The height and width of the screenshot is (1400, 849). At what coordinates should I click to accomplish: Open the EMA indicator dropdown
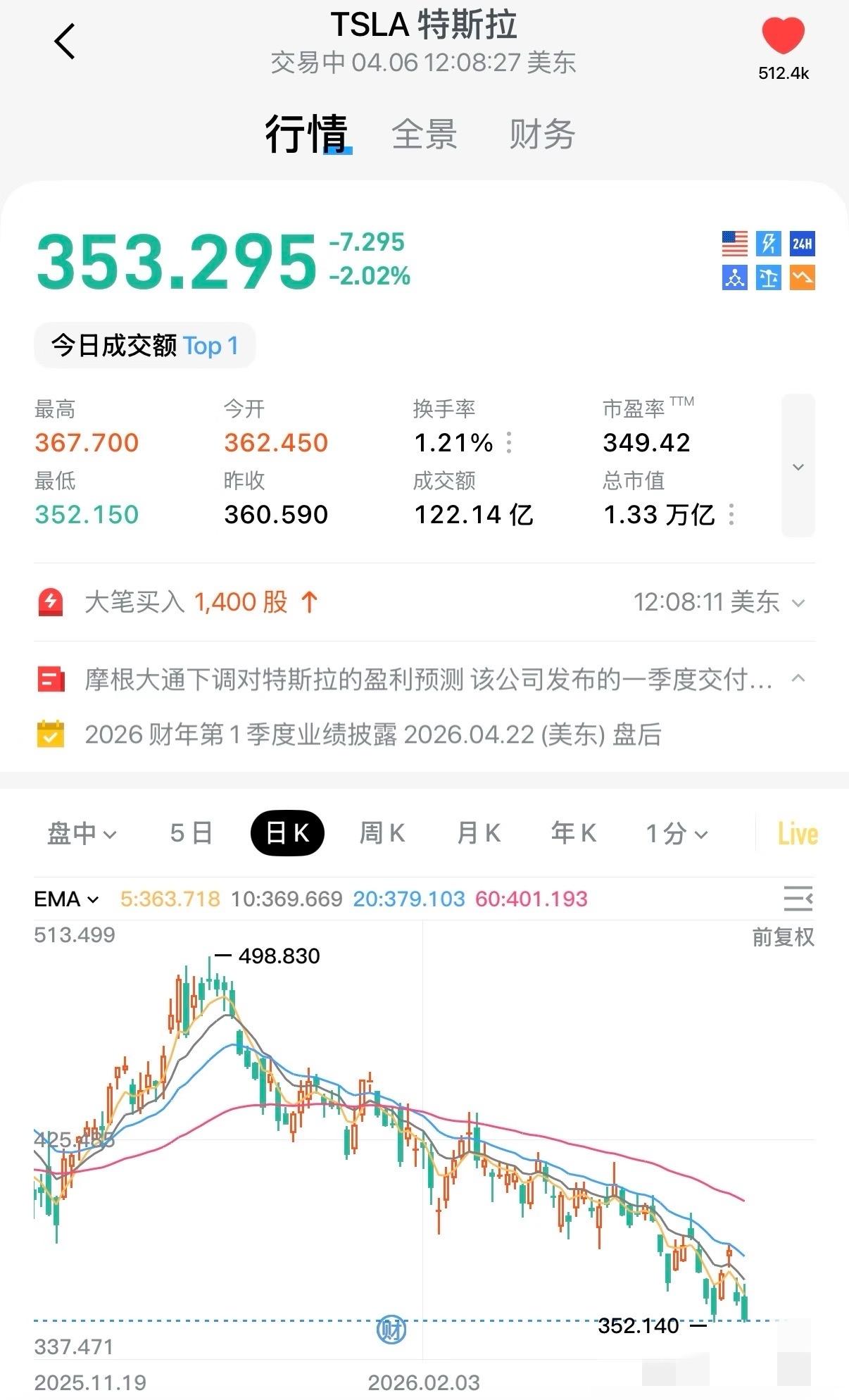click(x=65, y=899)
